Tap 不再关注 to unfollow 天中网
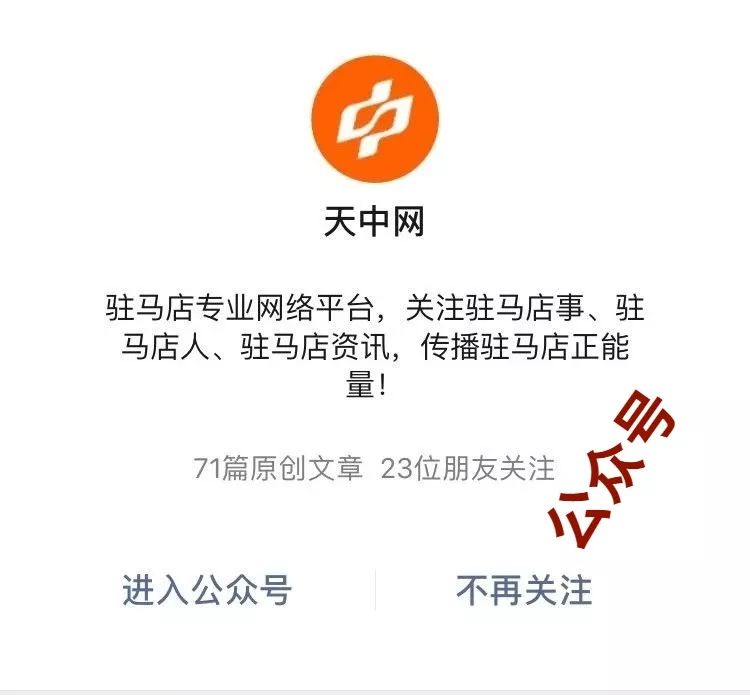Screen dimensions: 750x695 point(524,590)
